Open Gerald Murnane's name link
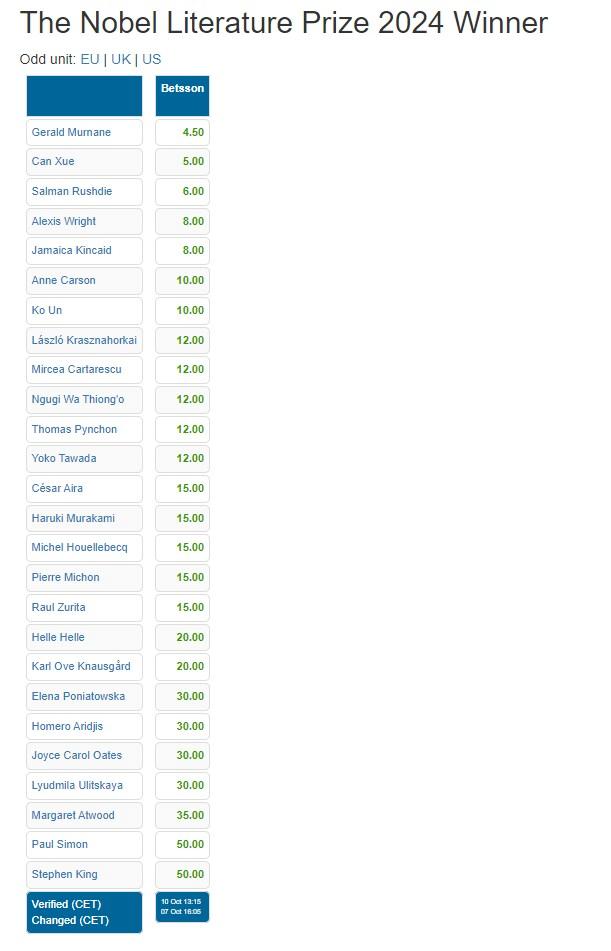Viewport: 611px width, 951px height. (71, 132)
